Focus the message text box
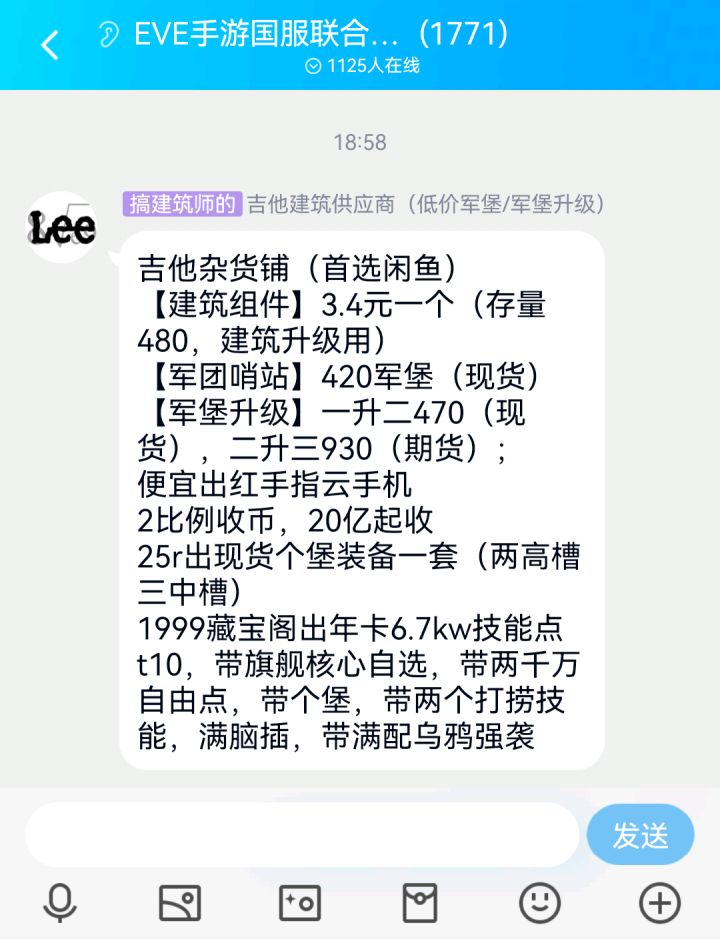The width and height of the screenshot is (720, 939). point(302,834)
